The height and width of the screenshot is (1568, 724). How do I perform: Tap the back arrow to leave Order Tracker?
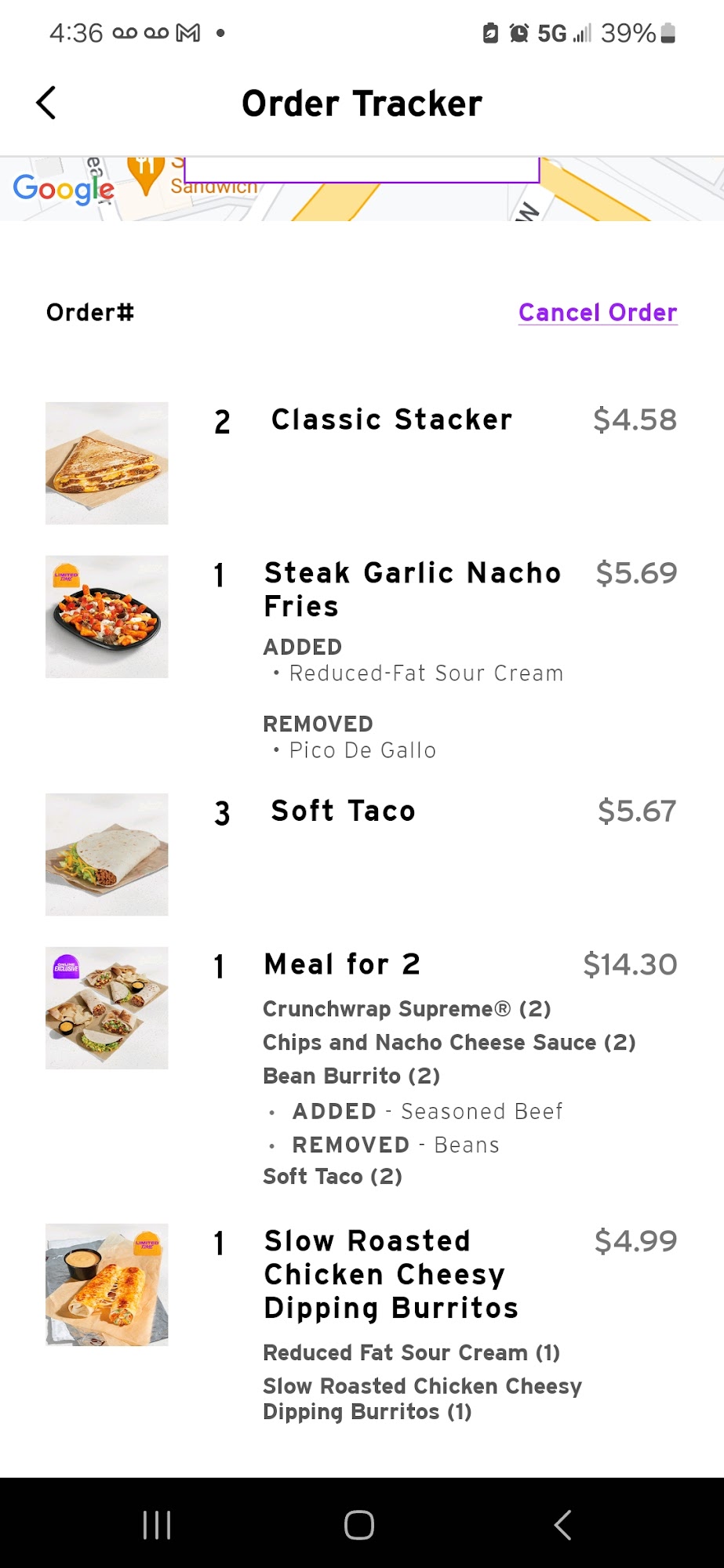click(46, 101)
